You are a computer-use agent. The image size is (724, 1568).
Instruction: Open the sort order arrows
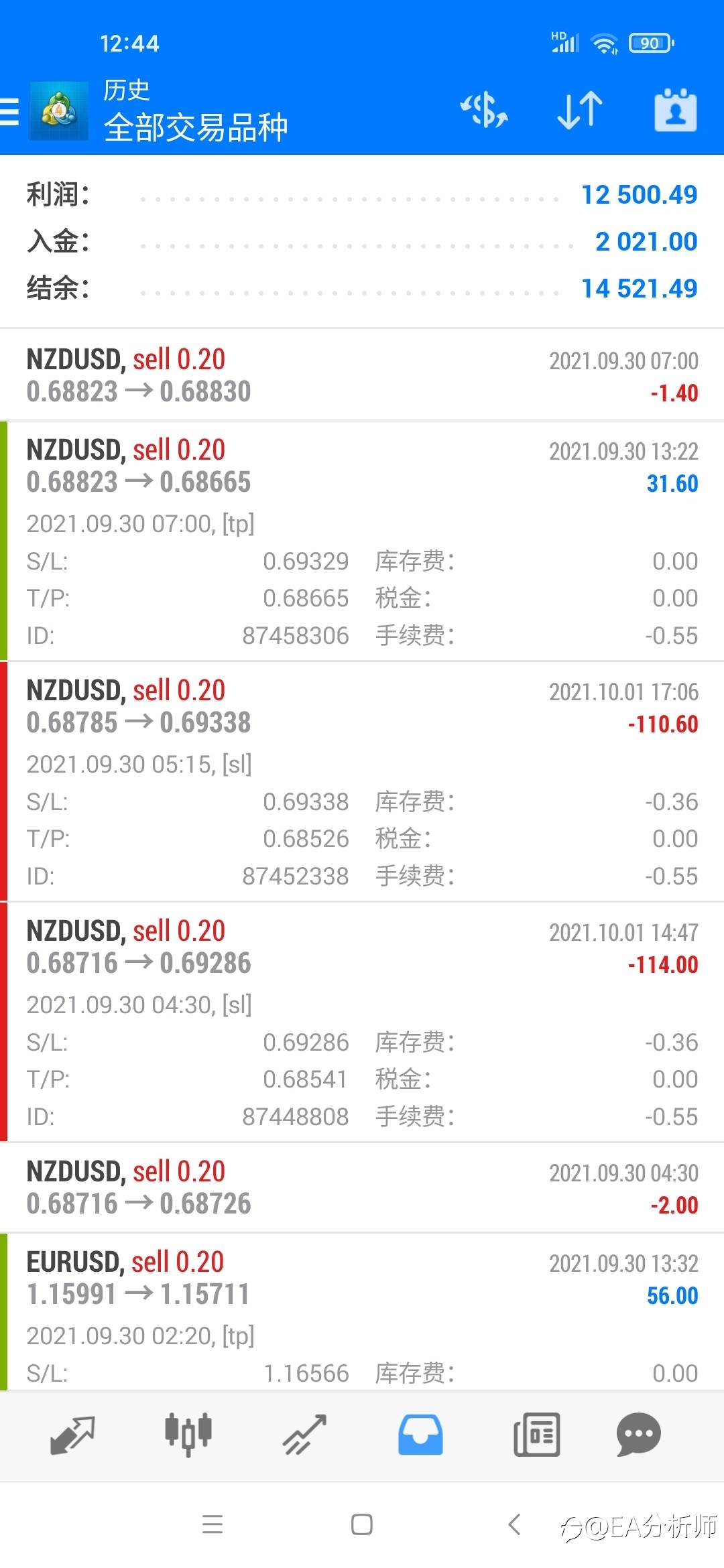(580, 111)
